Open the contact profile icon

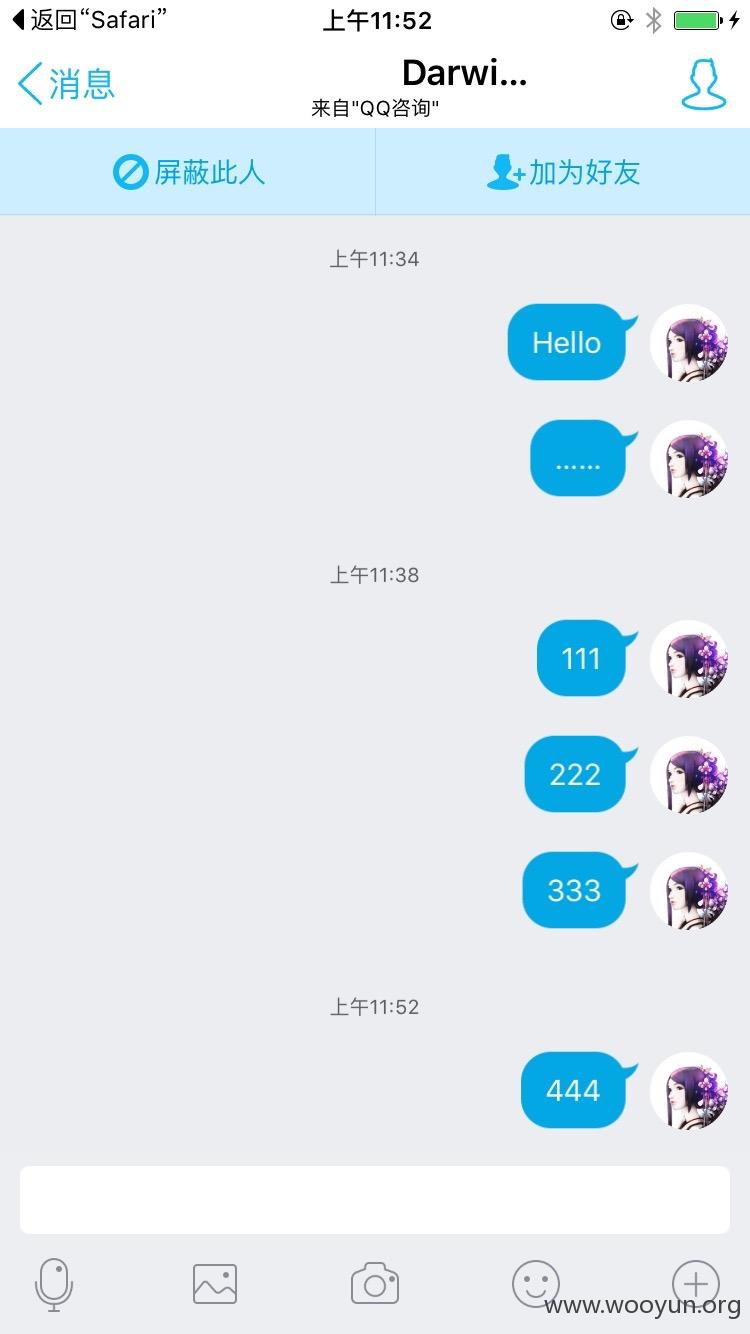[704, 84]
